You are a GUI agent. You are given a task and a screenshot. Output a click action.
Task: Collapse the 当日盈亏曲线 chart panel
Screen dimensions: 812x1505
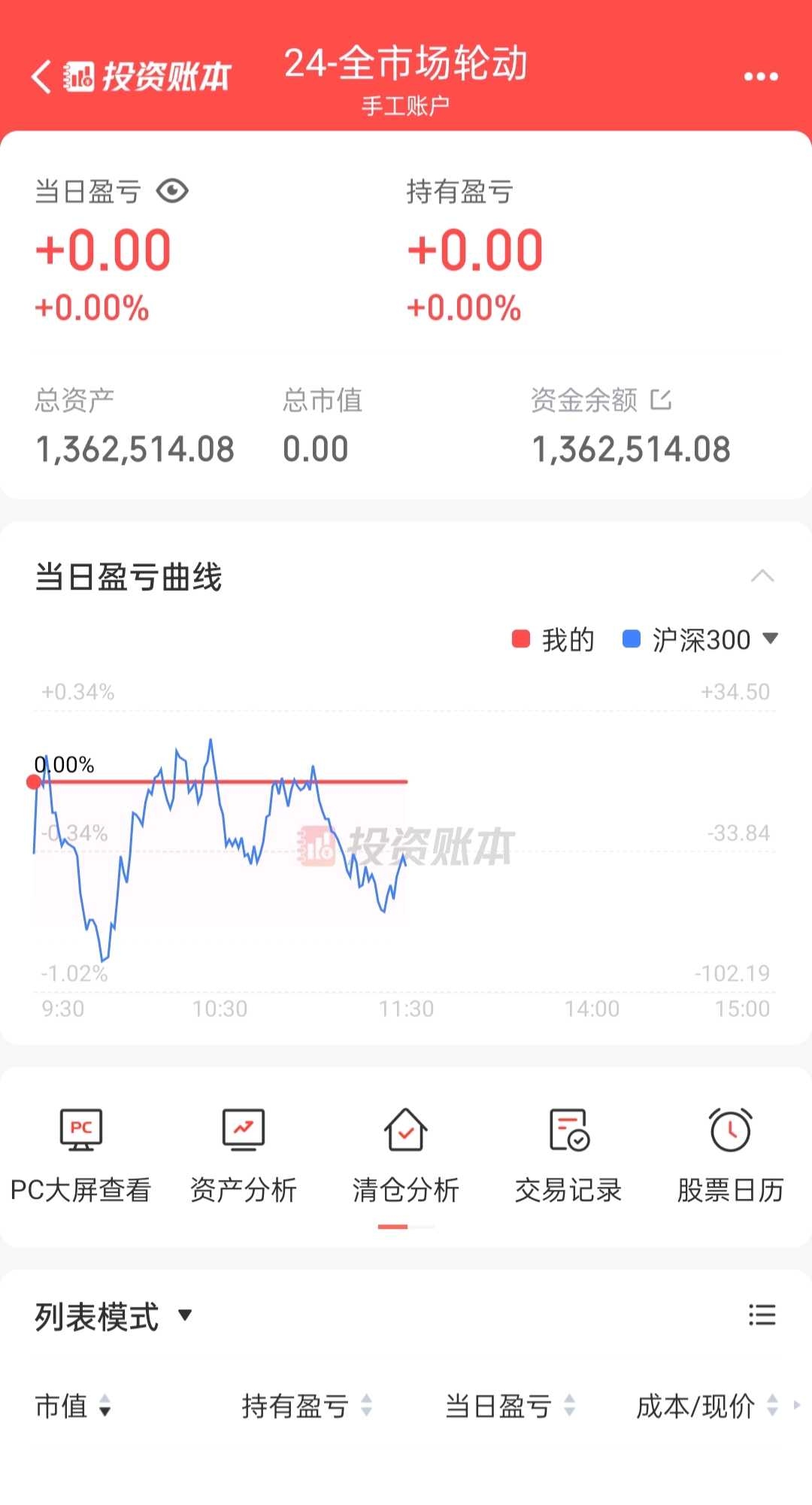pyautogui.click(x=762, y=576)
